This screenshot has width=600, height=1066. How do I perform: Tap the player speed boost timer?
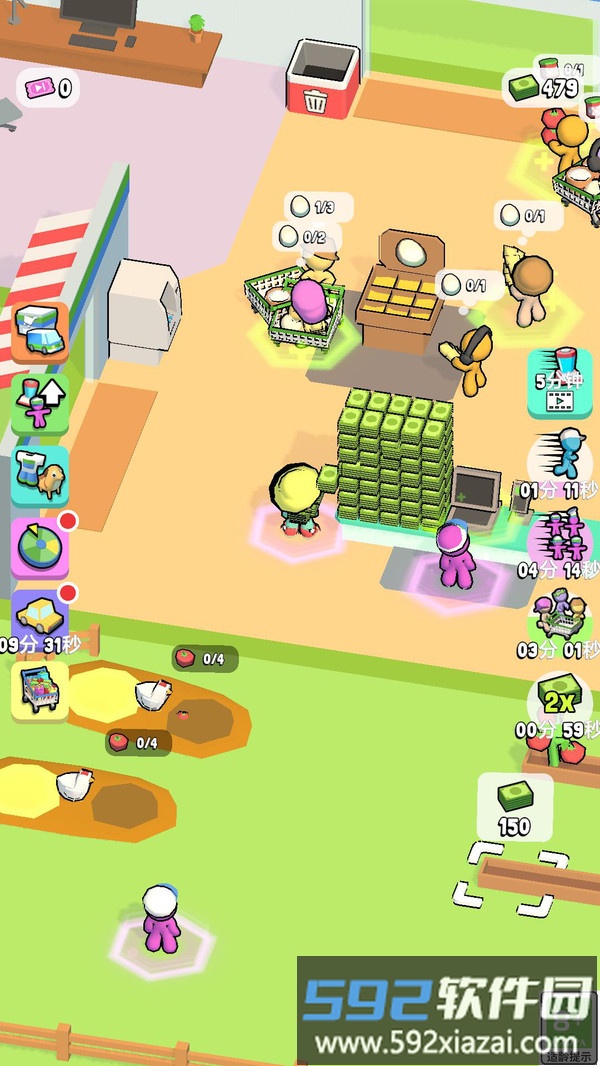click(x=560, y=462)
